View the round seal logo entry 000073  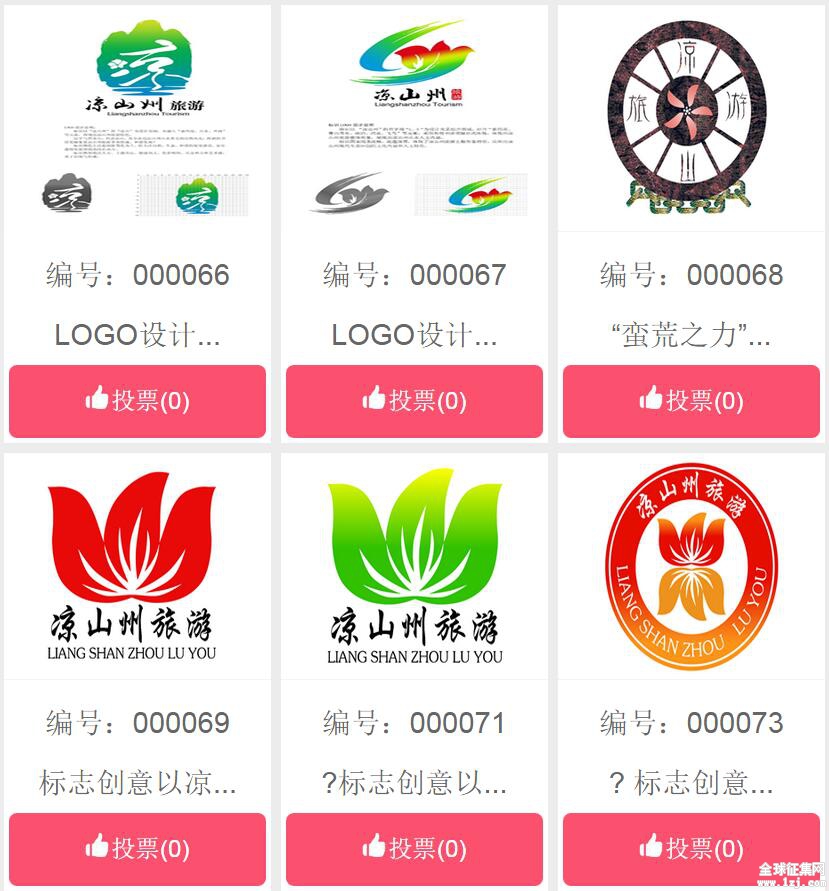[691, 566]
